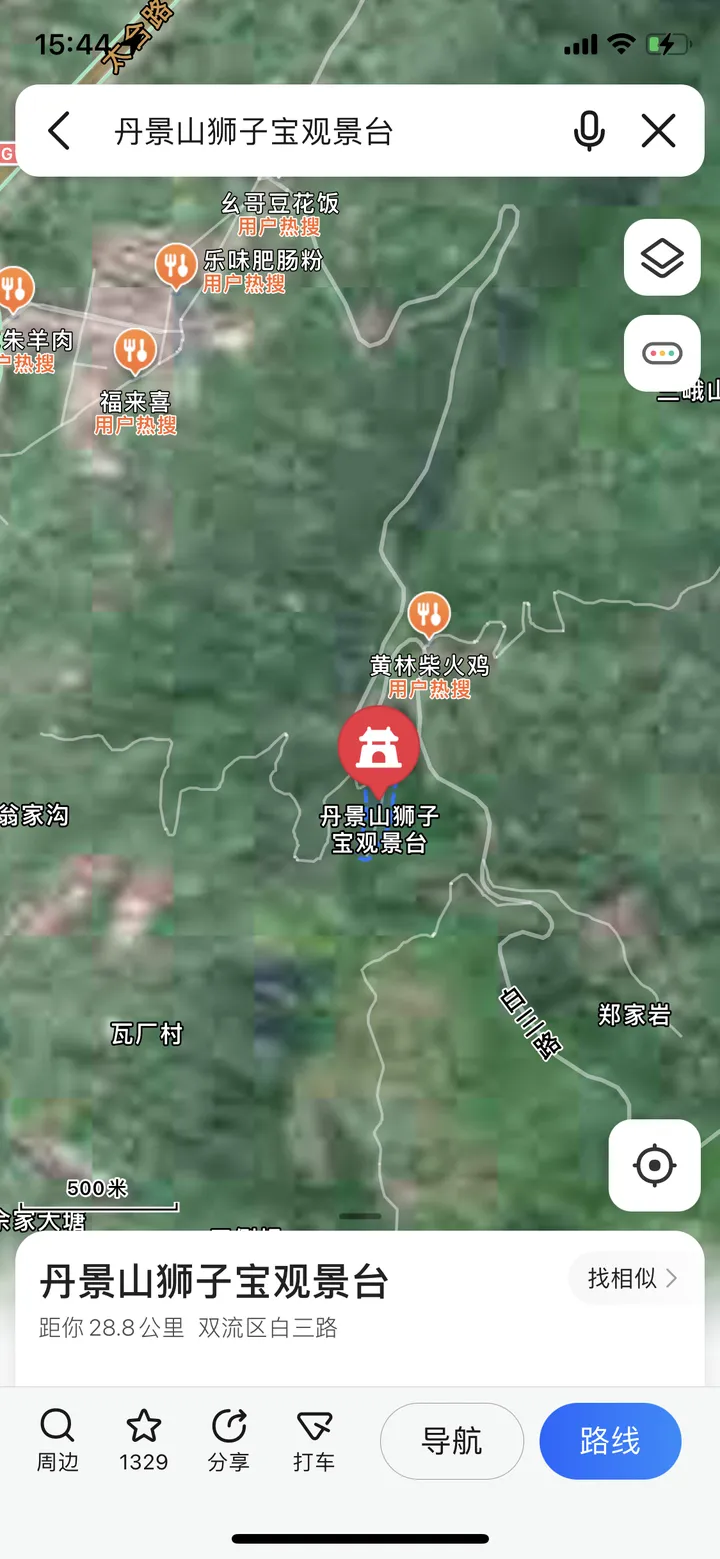Recenter the map on my location

[x=654, y=1165]
